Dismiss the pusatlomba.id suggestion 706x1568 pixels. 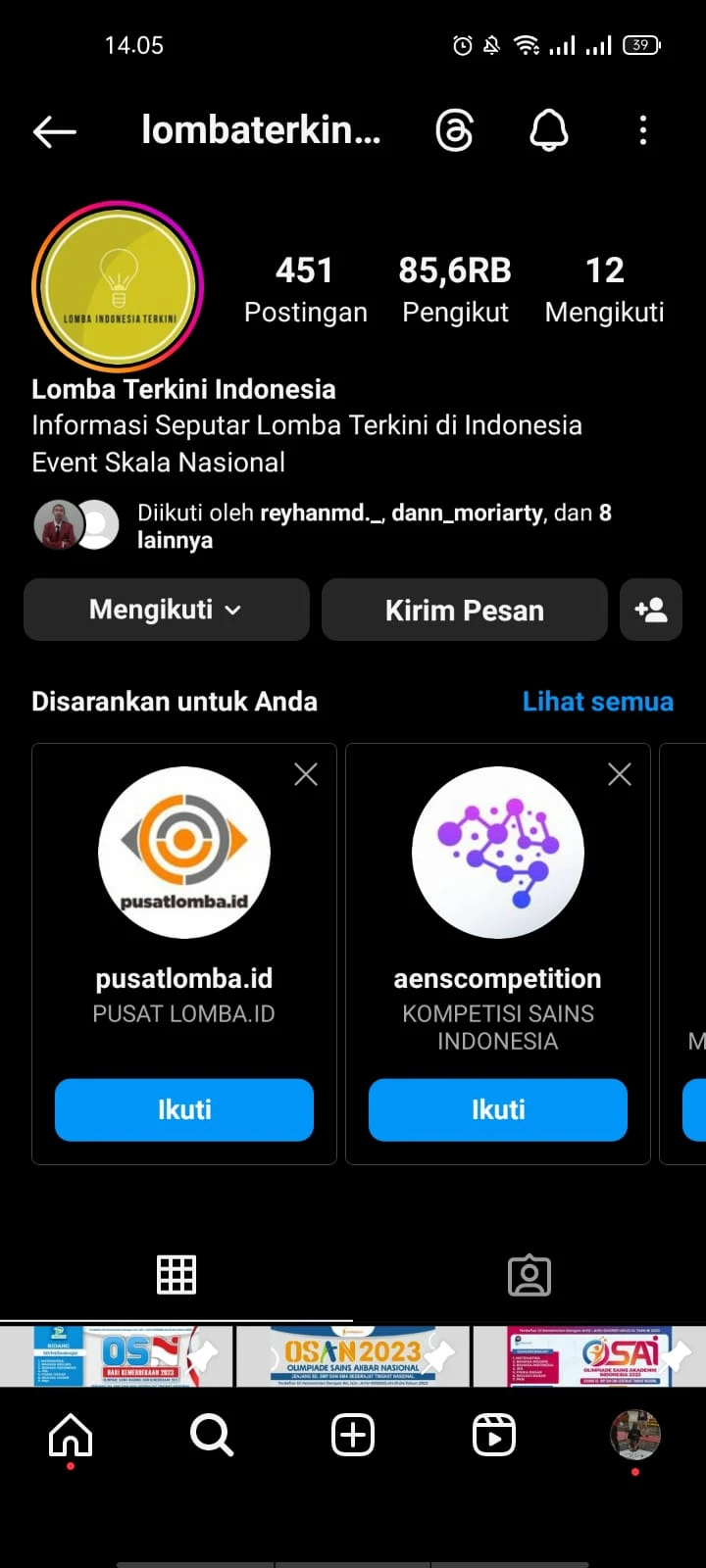point(306,774)
